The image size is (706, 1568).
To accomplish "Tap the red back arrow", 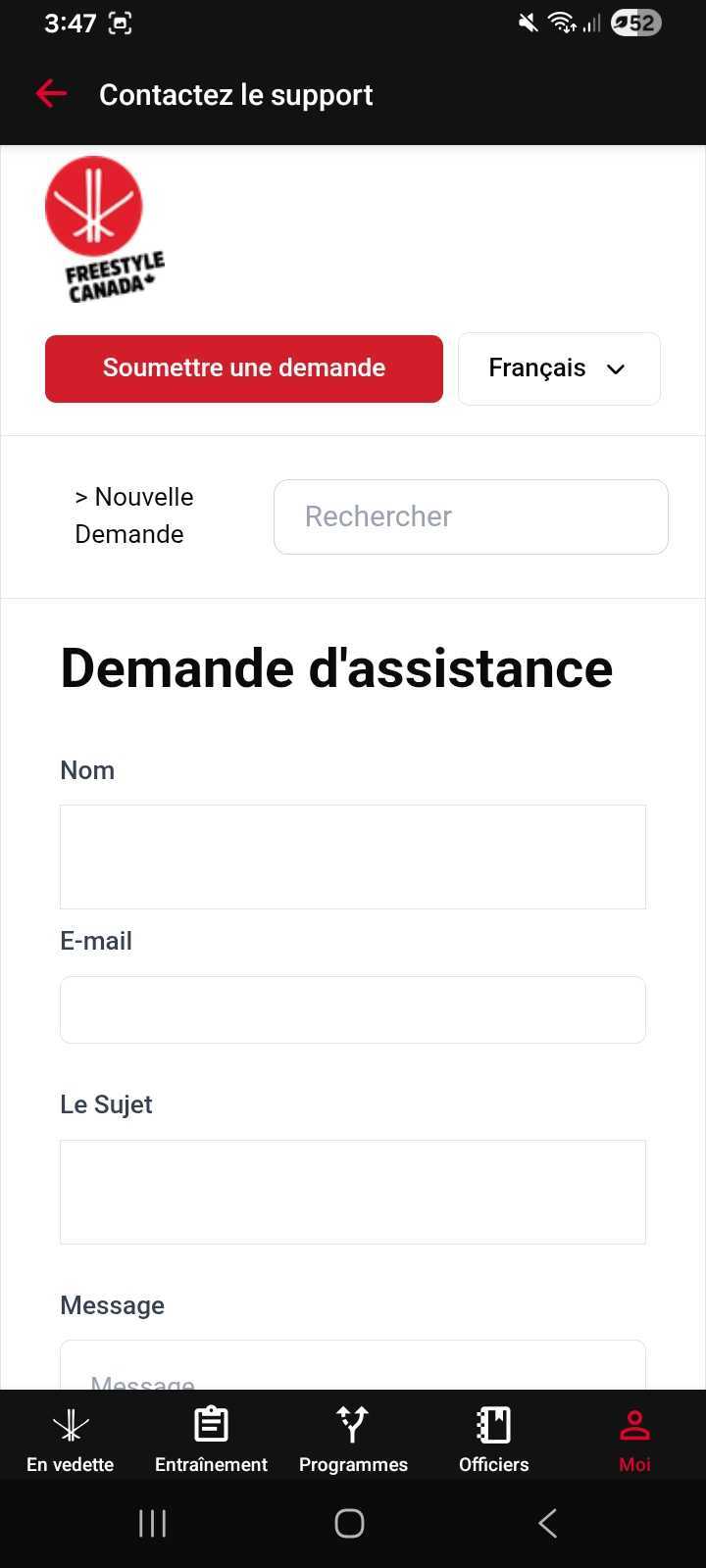I will (50, 93).
